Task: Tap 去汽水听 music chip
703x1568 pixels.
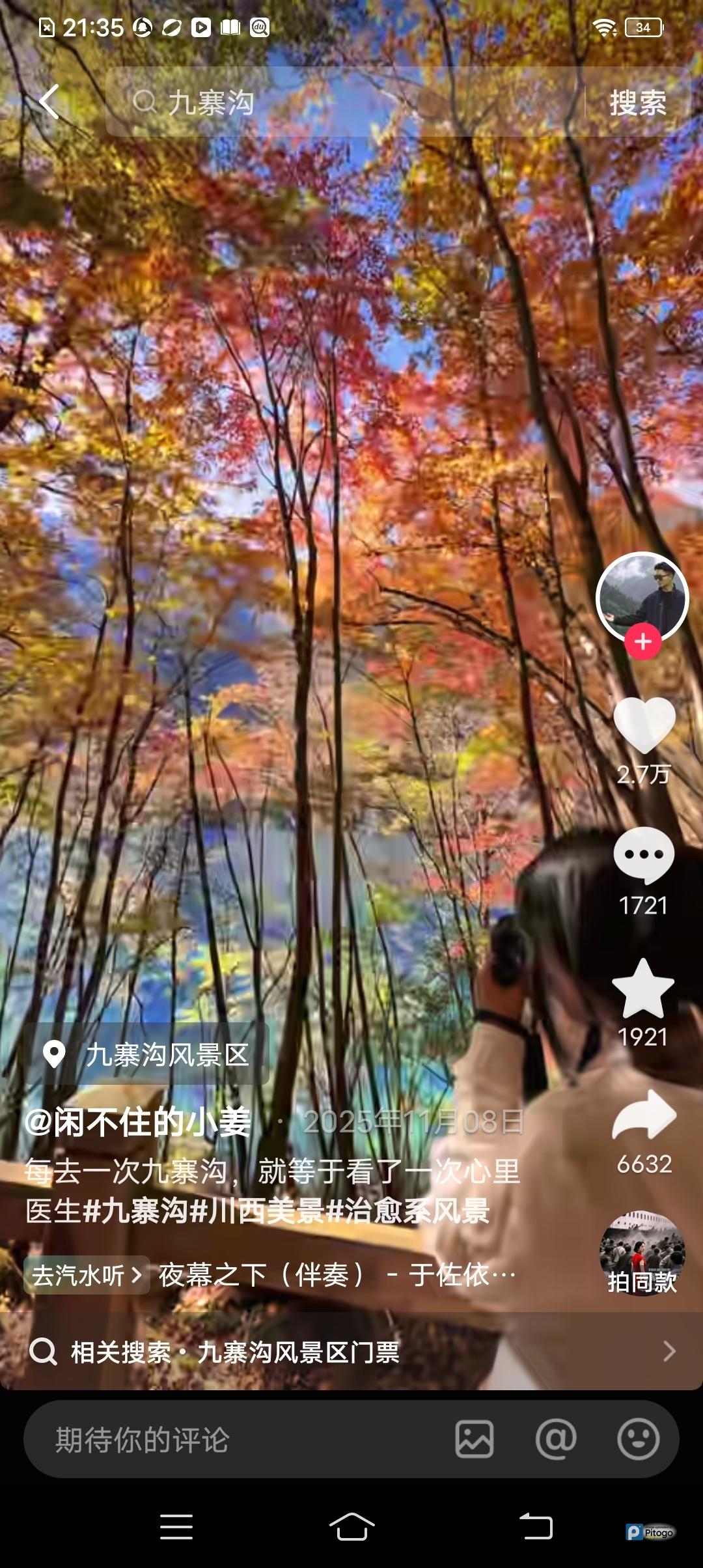Action: click(x=87, y=1274)
